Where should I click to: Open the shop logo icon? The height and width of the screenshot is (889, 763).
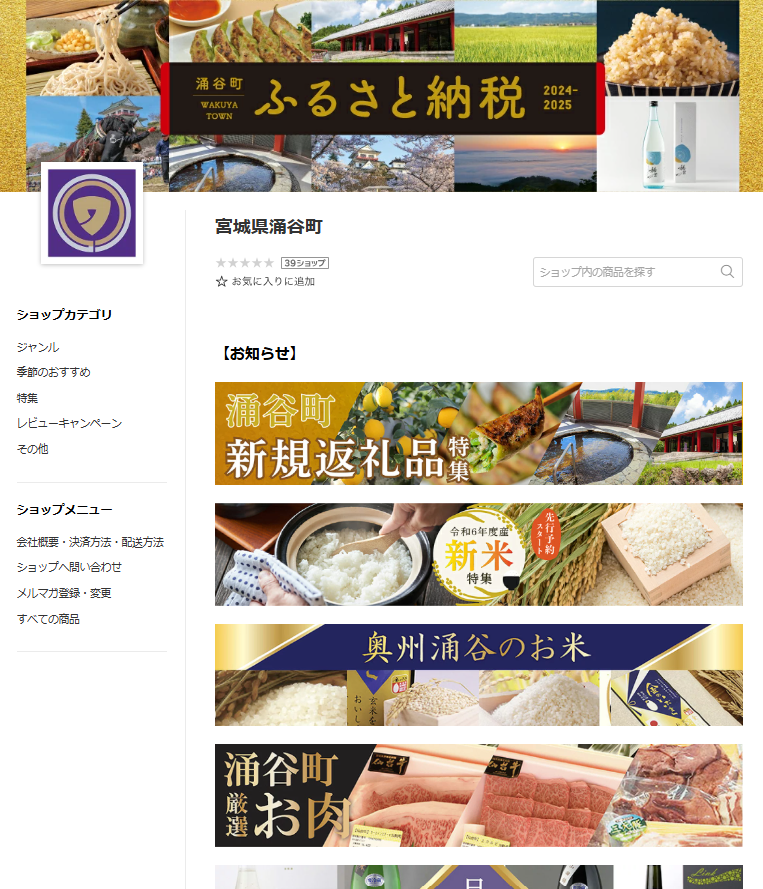point(92,214)
